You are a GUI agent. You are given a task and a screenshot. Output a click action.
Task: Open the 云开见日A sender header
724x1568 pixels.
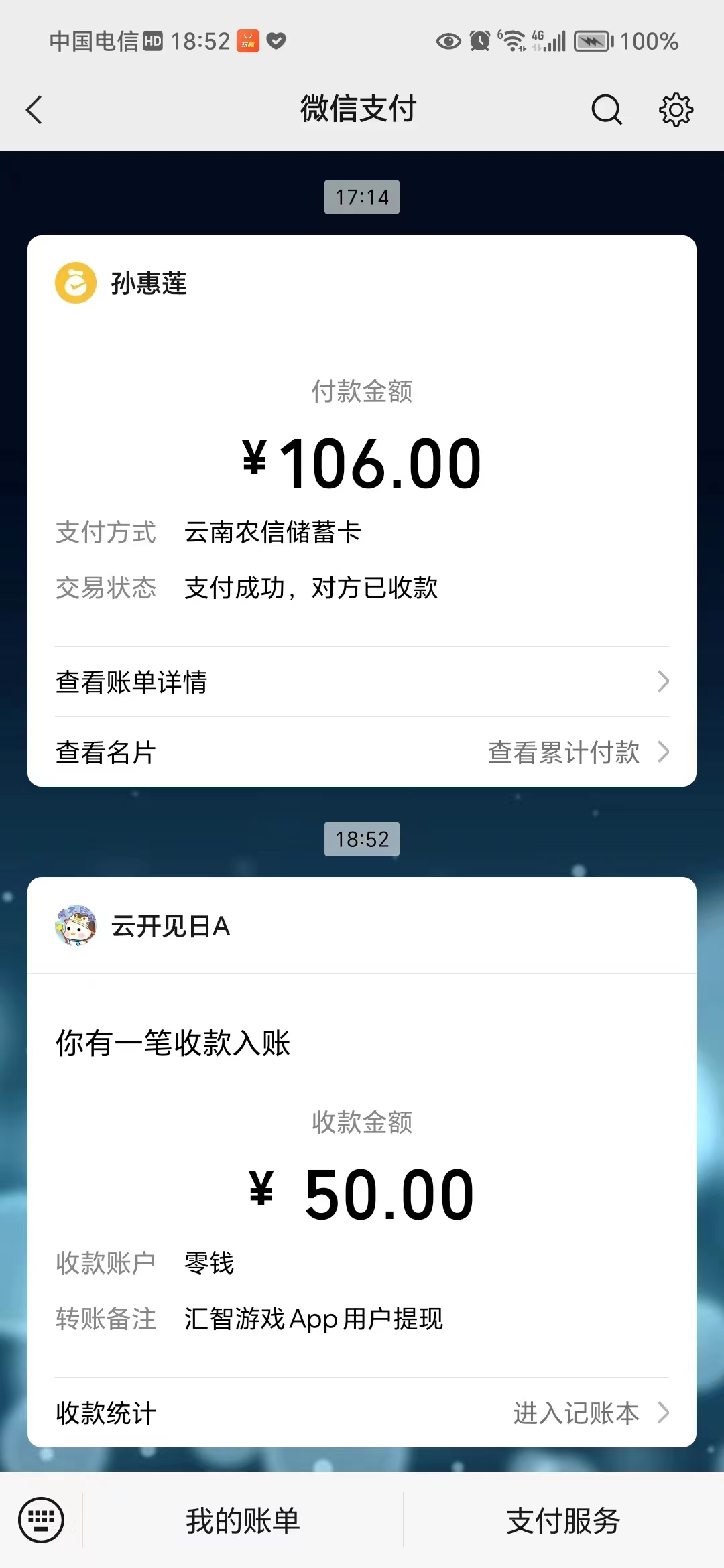tap(170, 926)
